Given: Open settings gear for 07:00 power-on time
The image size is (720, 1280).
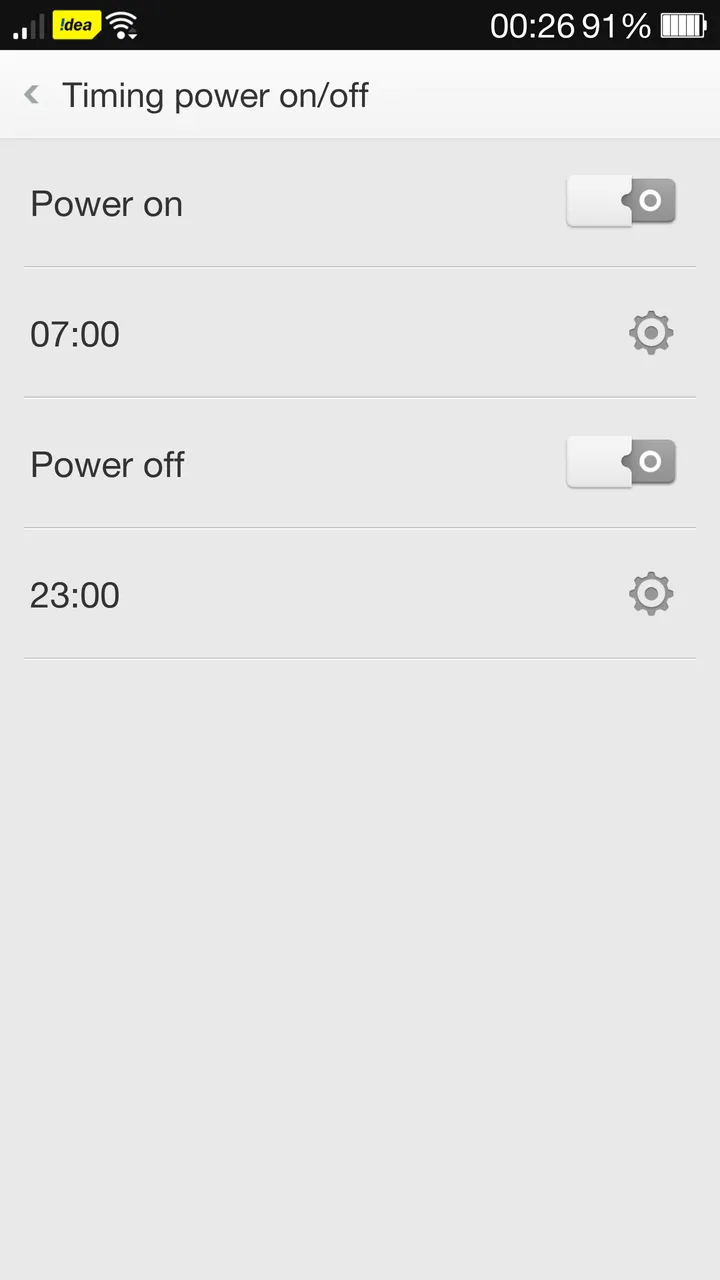Looking at the screenshot, I should tap(651, 333).
